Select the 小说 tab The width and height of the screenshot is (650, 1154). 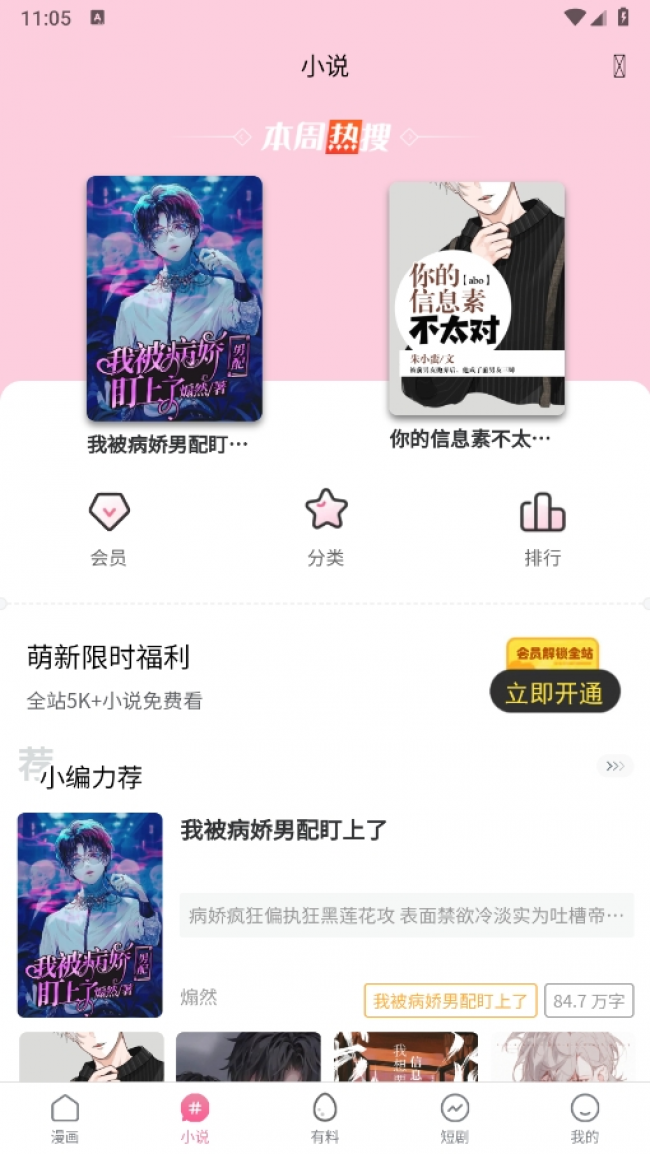(195, 1119)
